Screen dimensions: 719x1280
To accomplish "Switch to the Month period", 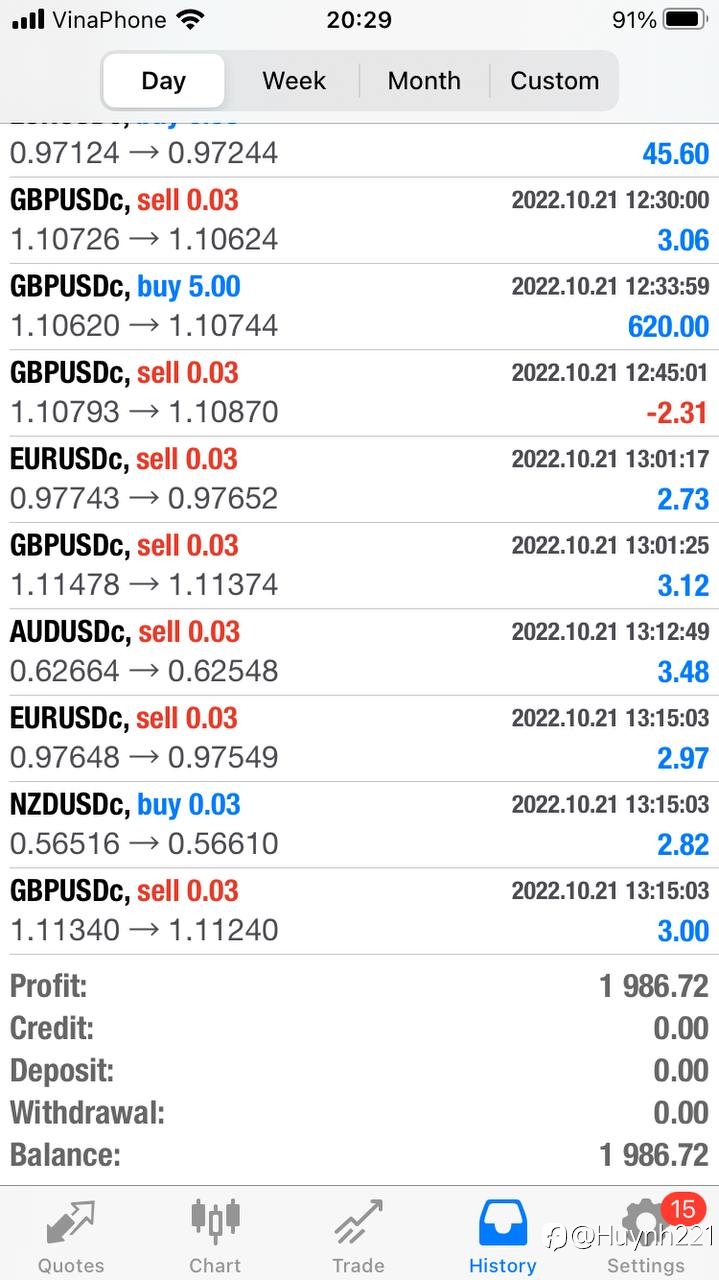I will click(x=424, y=81).
